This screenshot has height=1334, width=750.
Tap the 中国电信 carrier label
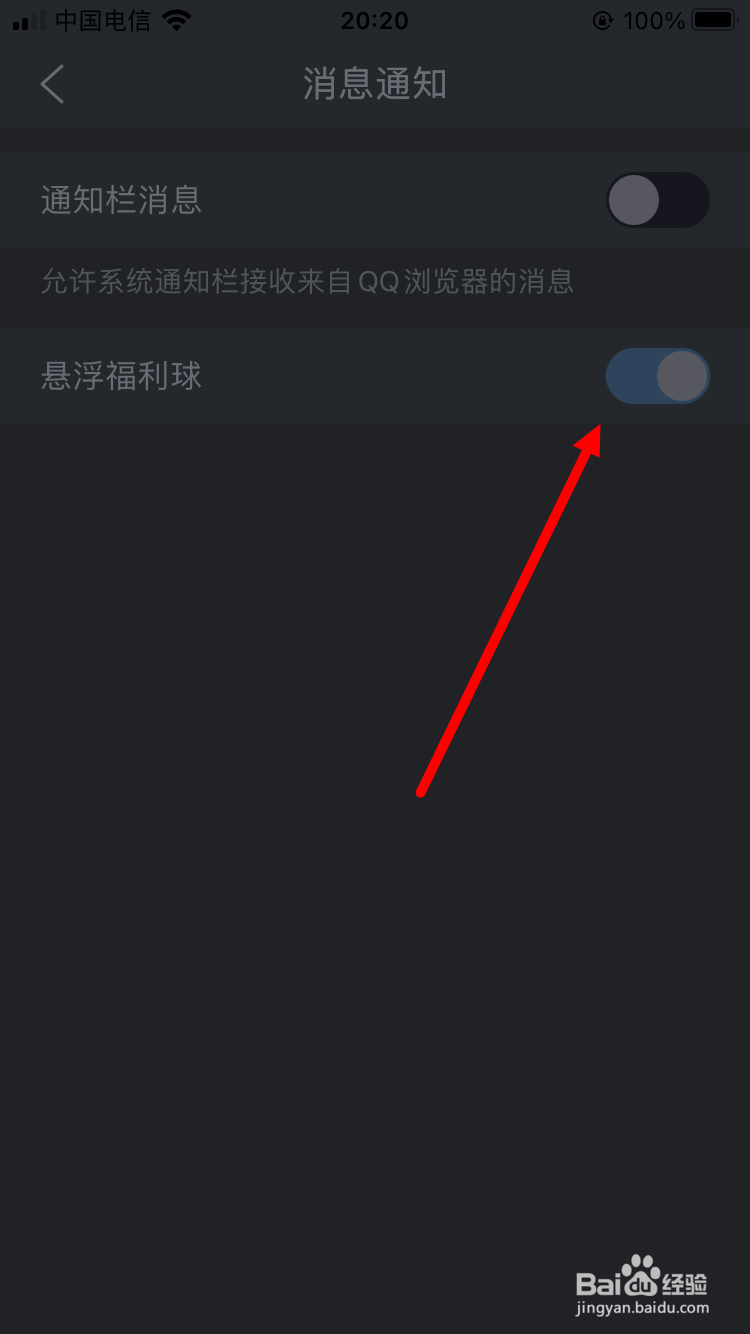pyautogui.click(x=103, y=19)
